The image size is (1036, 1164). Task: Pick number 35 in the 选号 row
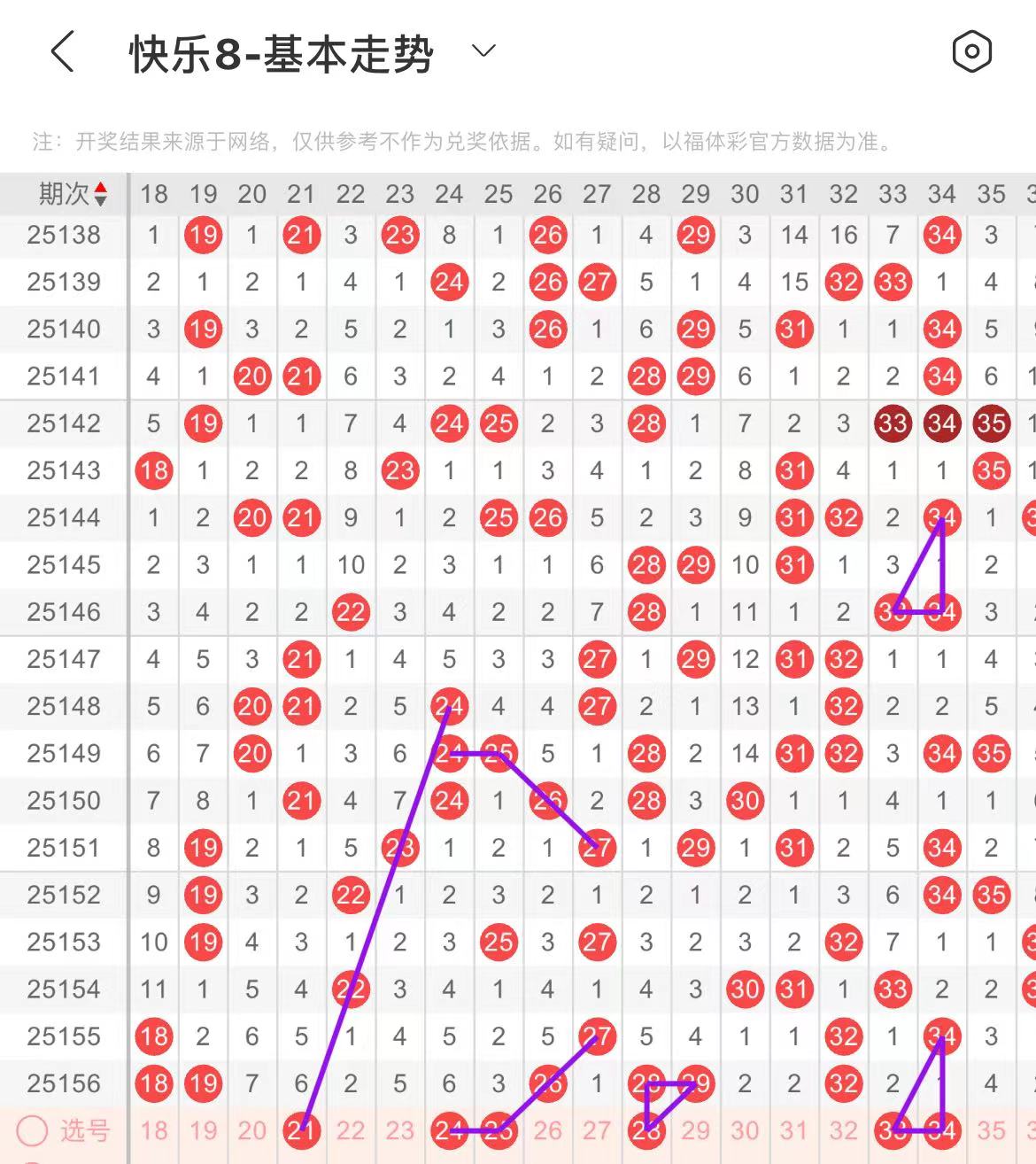tap(991, 1130)
